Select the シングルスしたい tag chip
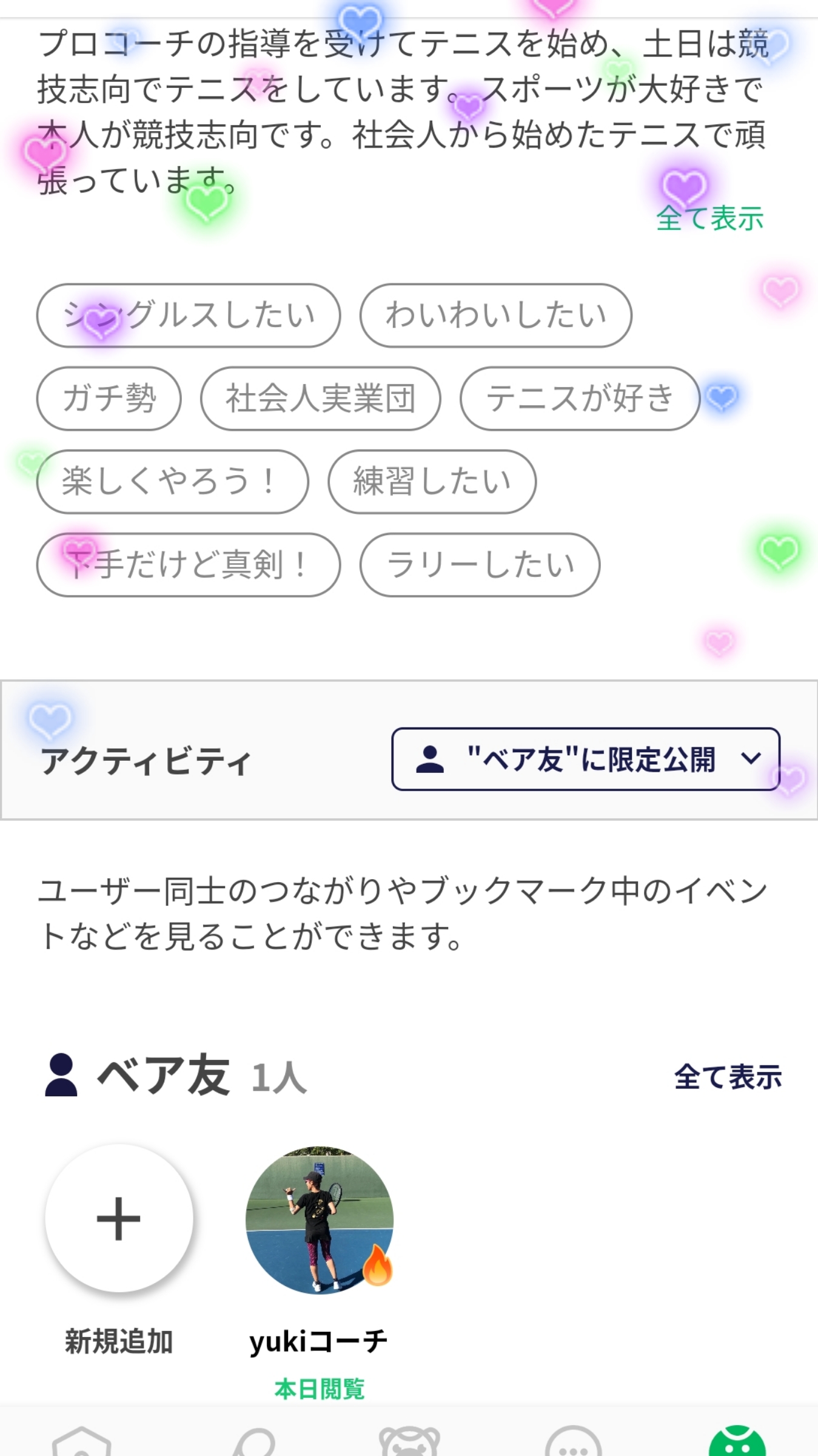Screen dimensions: 818x1456 pyautogui.click(x=189, y=315)
